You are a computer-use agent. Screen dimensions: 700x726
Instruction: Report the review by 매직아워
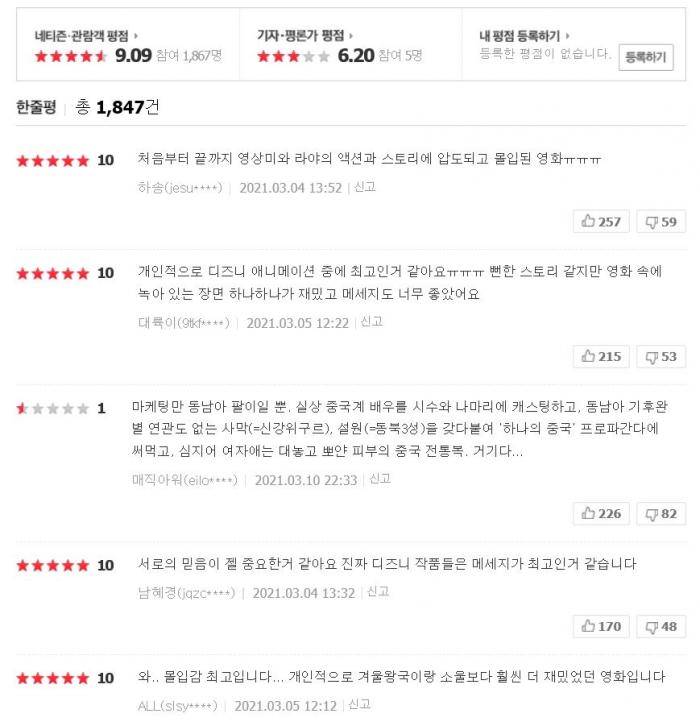[379, 479]
